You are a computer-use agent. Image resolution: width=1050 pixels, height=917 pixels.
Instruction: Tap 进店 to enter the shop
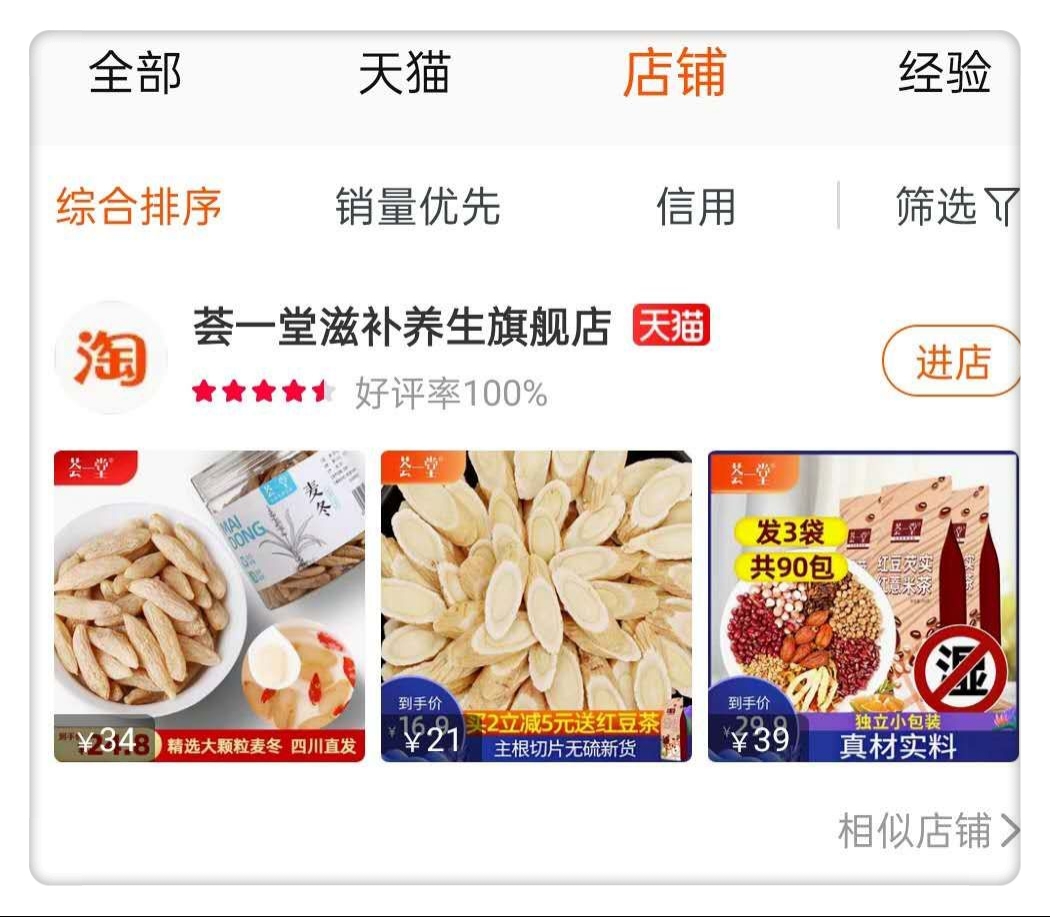click(951, 362)
